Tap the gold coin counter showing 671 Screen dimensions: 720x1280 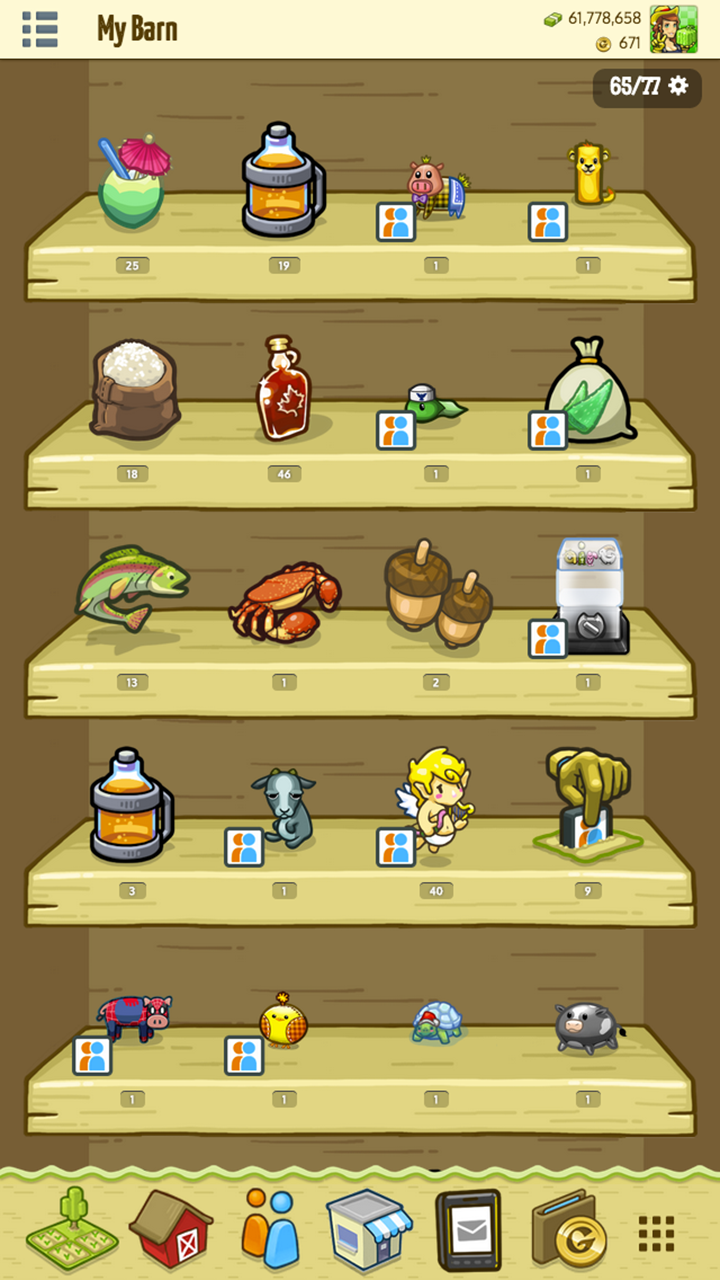[625, 43]
